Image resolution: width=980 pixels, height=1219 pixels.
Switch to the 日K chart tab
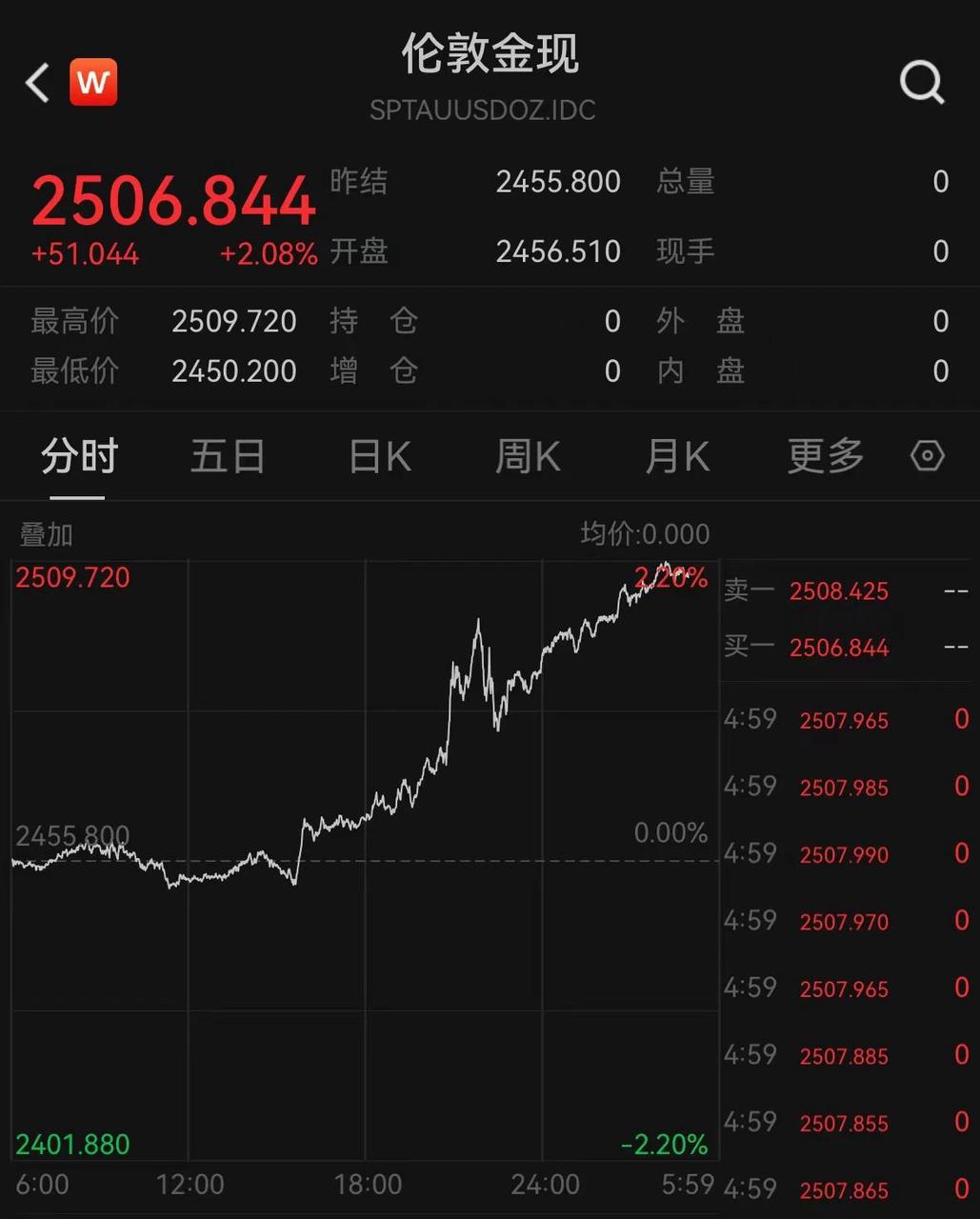tap(379, 457)
